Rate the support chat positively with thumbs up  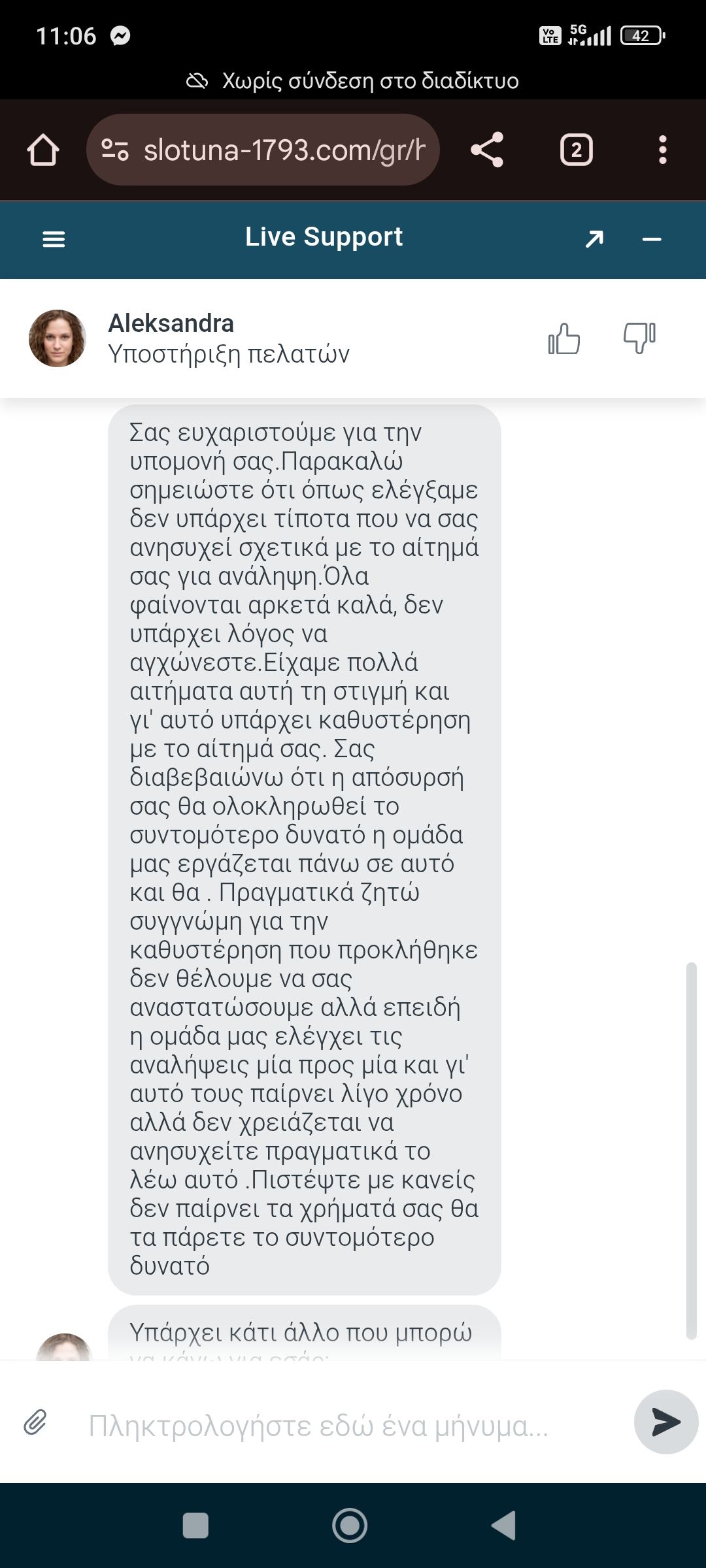563,338
